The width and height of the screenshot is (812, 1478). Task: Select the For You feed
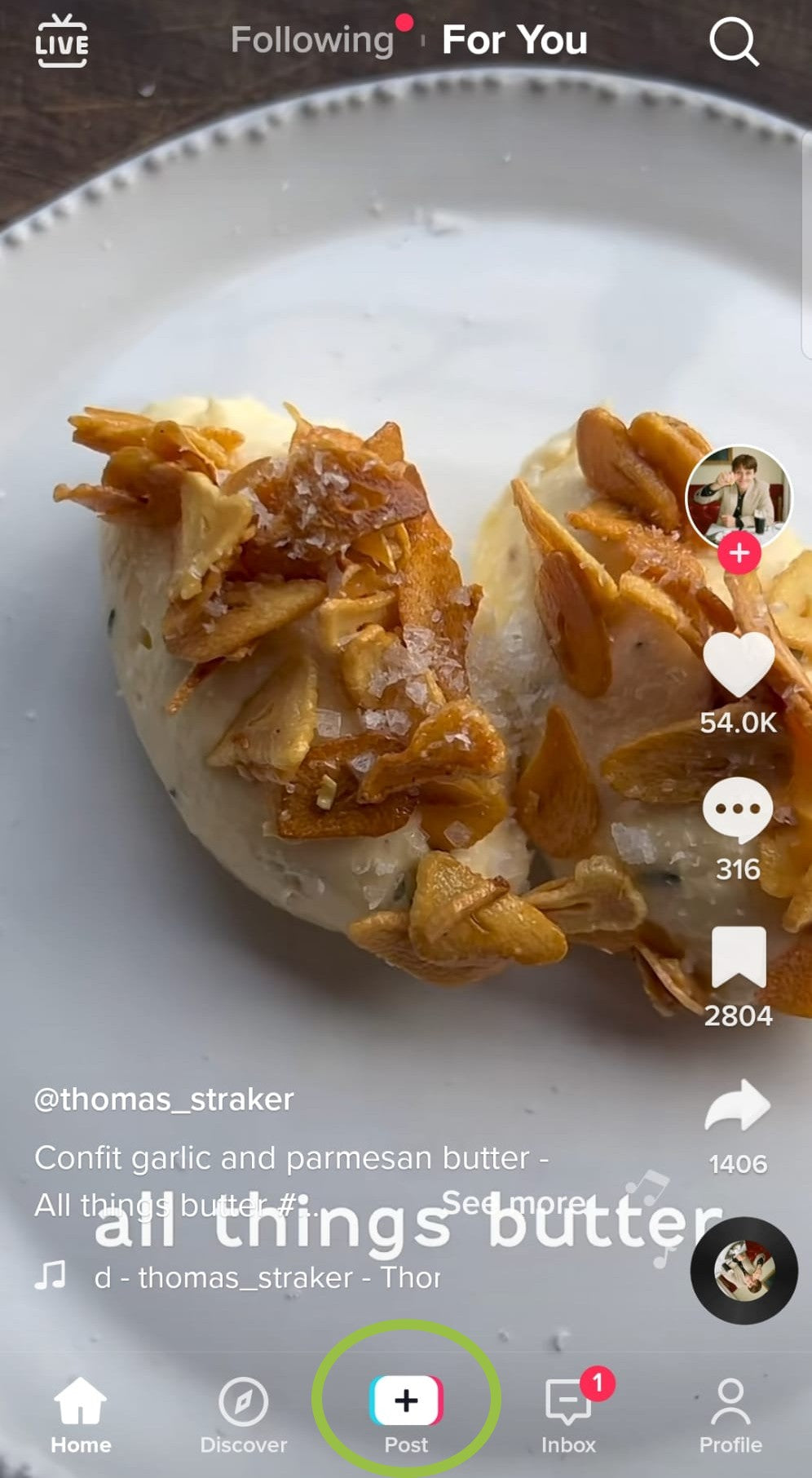click(x=514, y=40)
